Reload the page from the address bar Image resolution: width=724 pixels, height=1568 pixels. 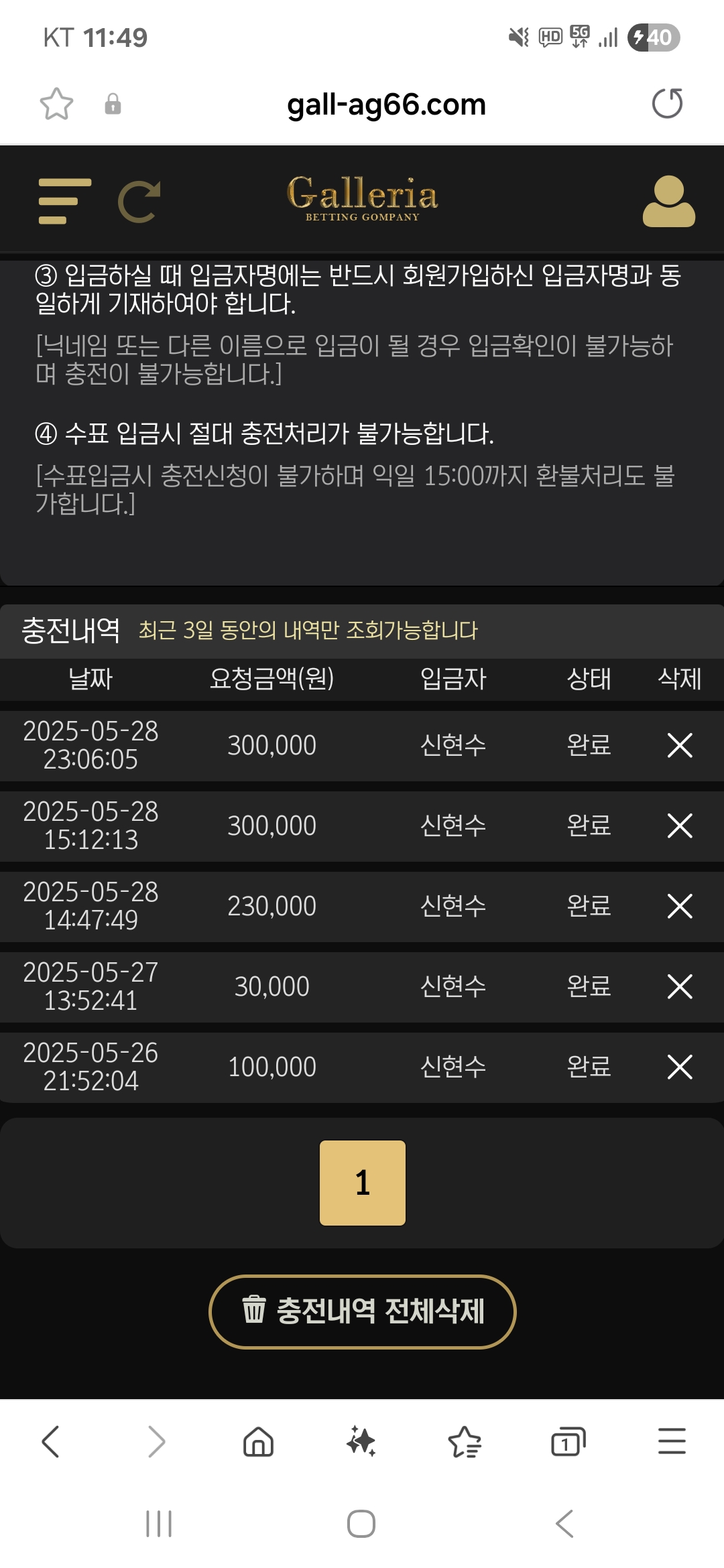[x=667, y=104]
